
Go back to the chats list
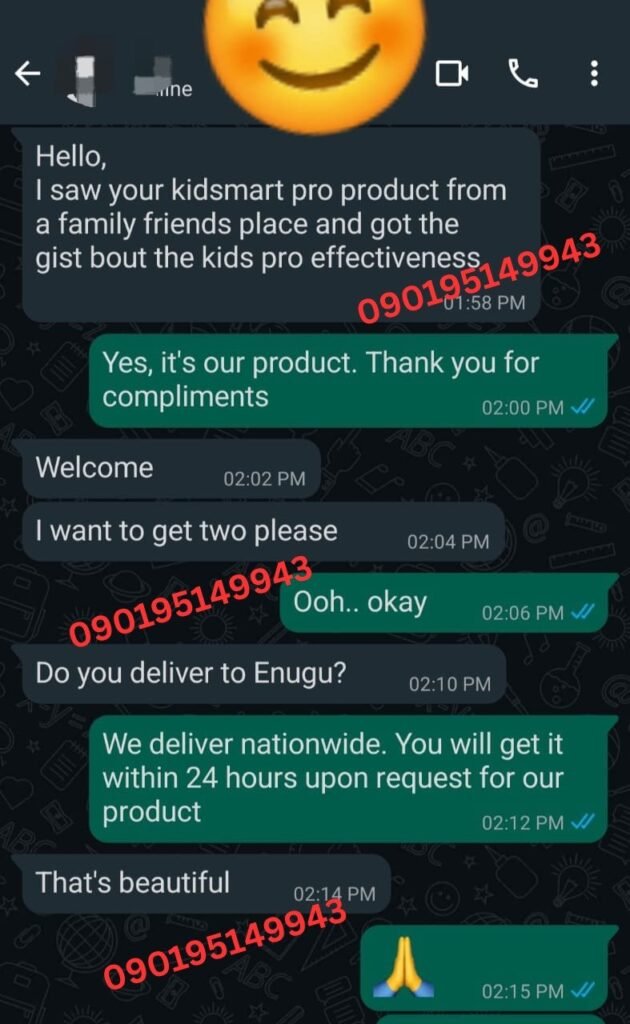coord(28,74)
